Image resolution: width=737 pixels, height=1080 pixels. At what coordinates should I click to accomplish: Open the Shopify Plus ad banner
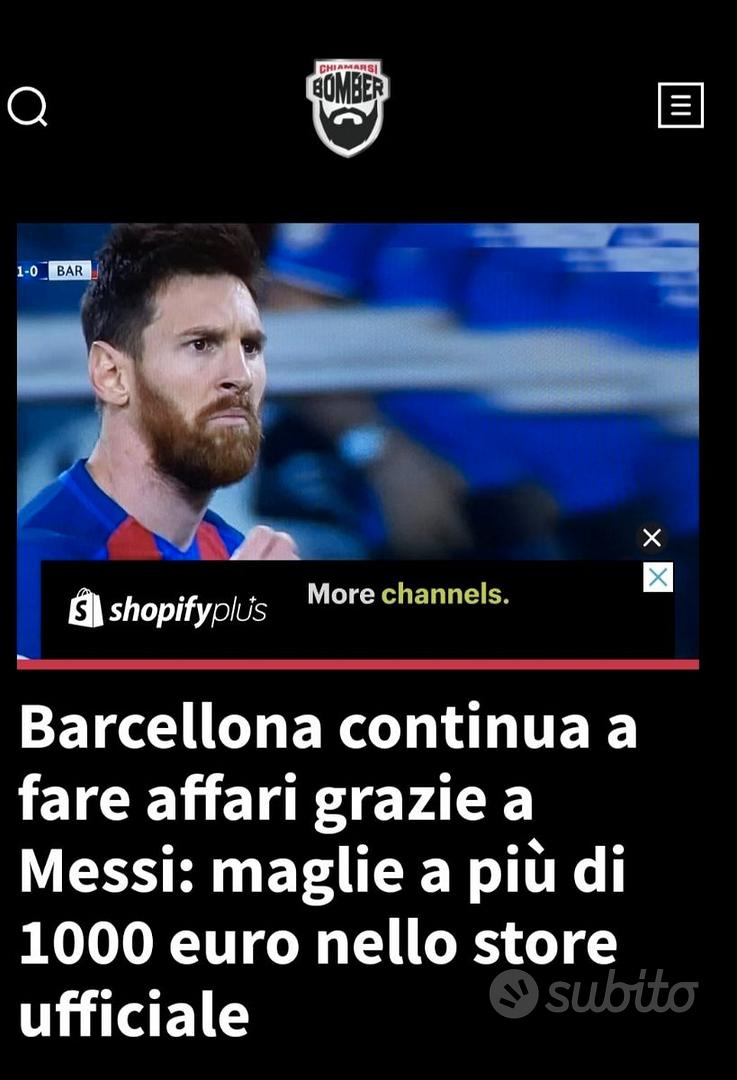(x=340, y=607)
